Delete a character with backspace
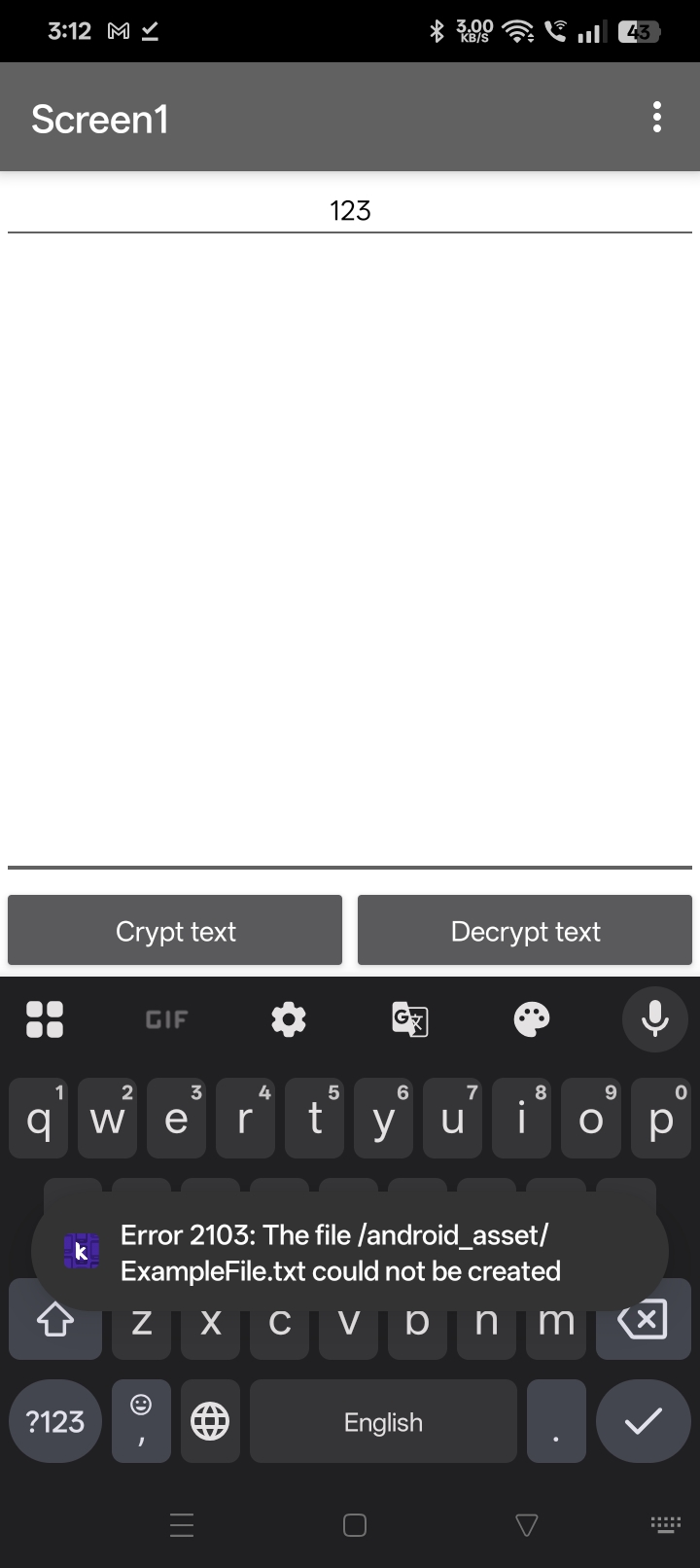Image resolution: width=700 pixels, height=1568 pixels. click(x=643, y=1321)
